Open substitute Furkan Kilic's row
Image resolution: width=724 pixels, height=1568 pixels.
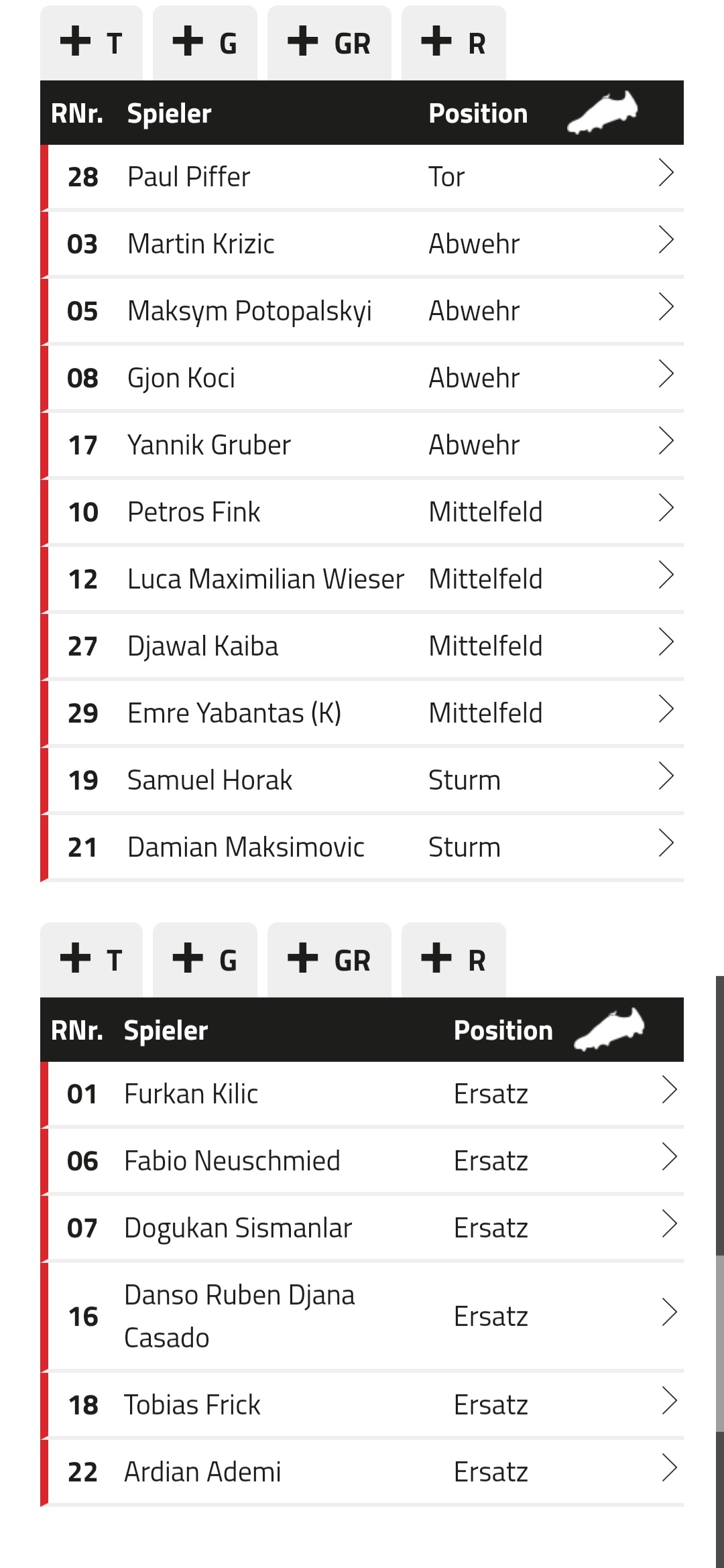click(362, 1094)
